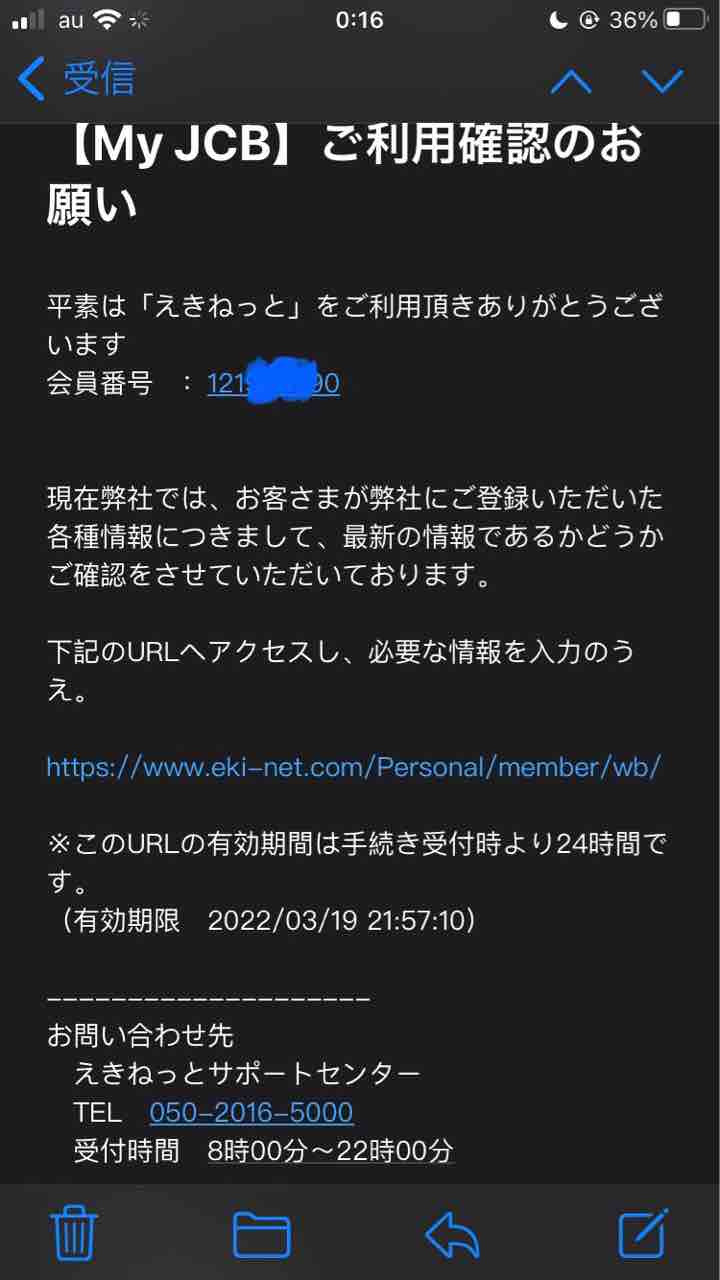
Task: Delete this email with the trash icon
Action: pyautogui.click(x=74, y=1233)
